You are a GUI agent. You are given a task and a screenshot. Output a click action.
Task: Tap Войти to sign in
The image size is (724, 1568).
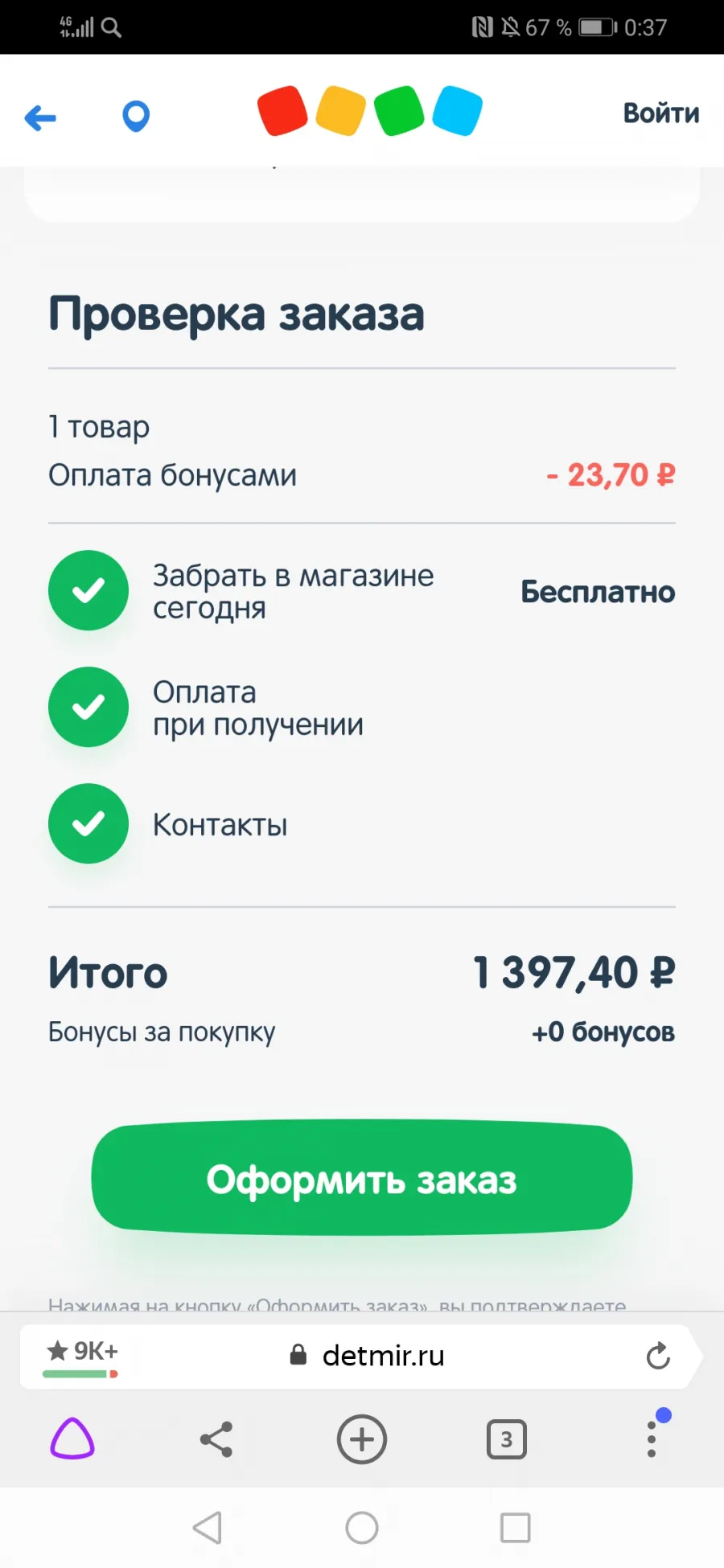tap(661, 113)
